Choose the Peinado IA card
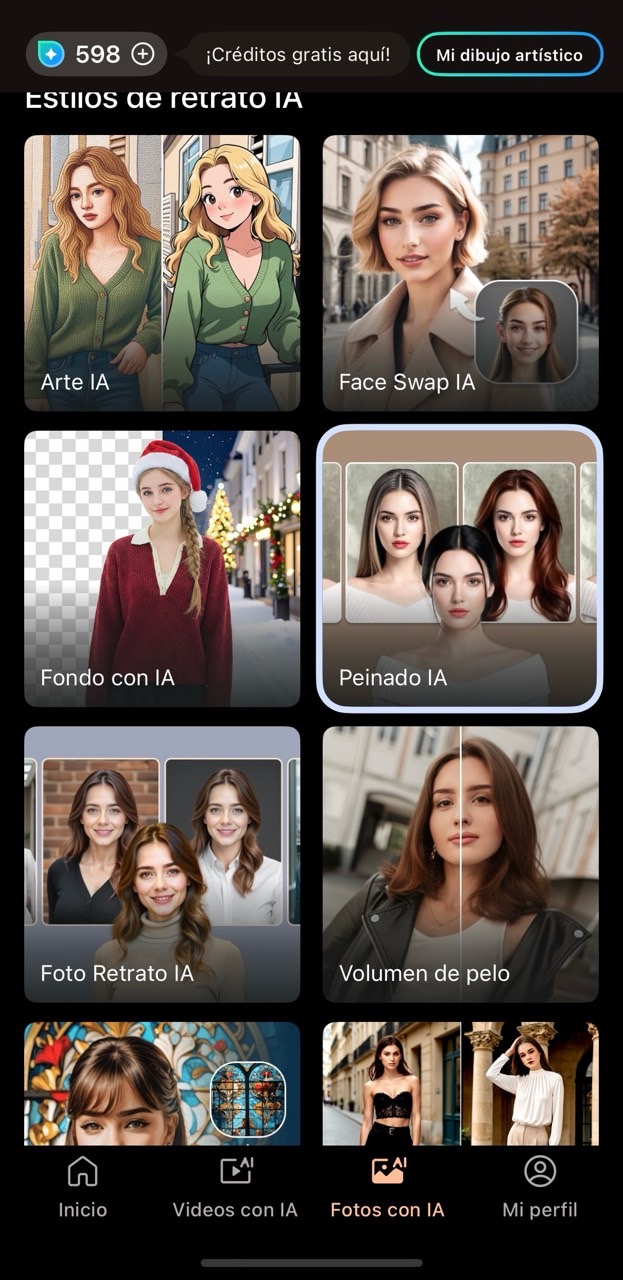Image resolution: width=623 pixels, height=1280 pixels. point(460,568)
